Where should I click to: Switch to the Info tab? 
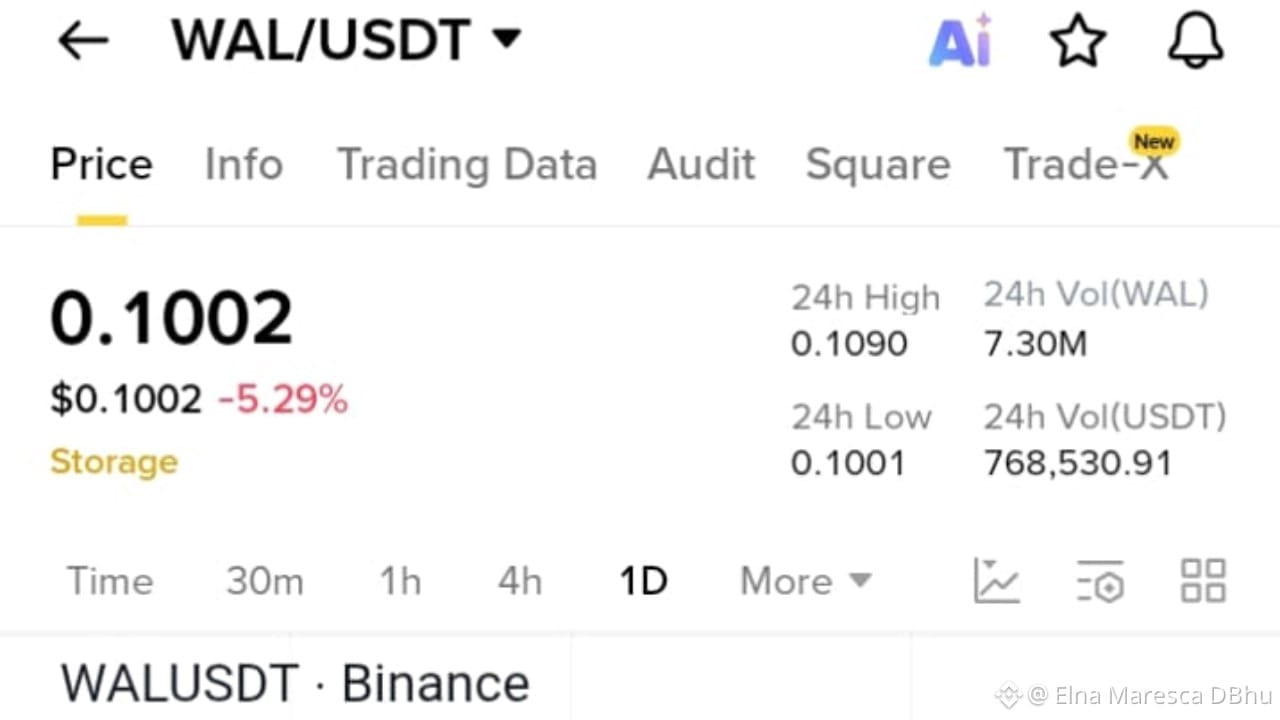pos(243,164)
